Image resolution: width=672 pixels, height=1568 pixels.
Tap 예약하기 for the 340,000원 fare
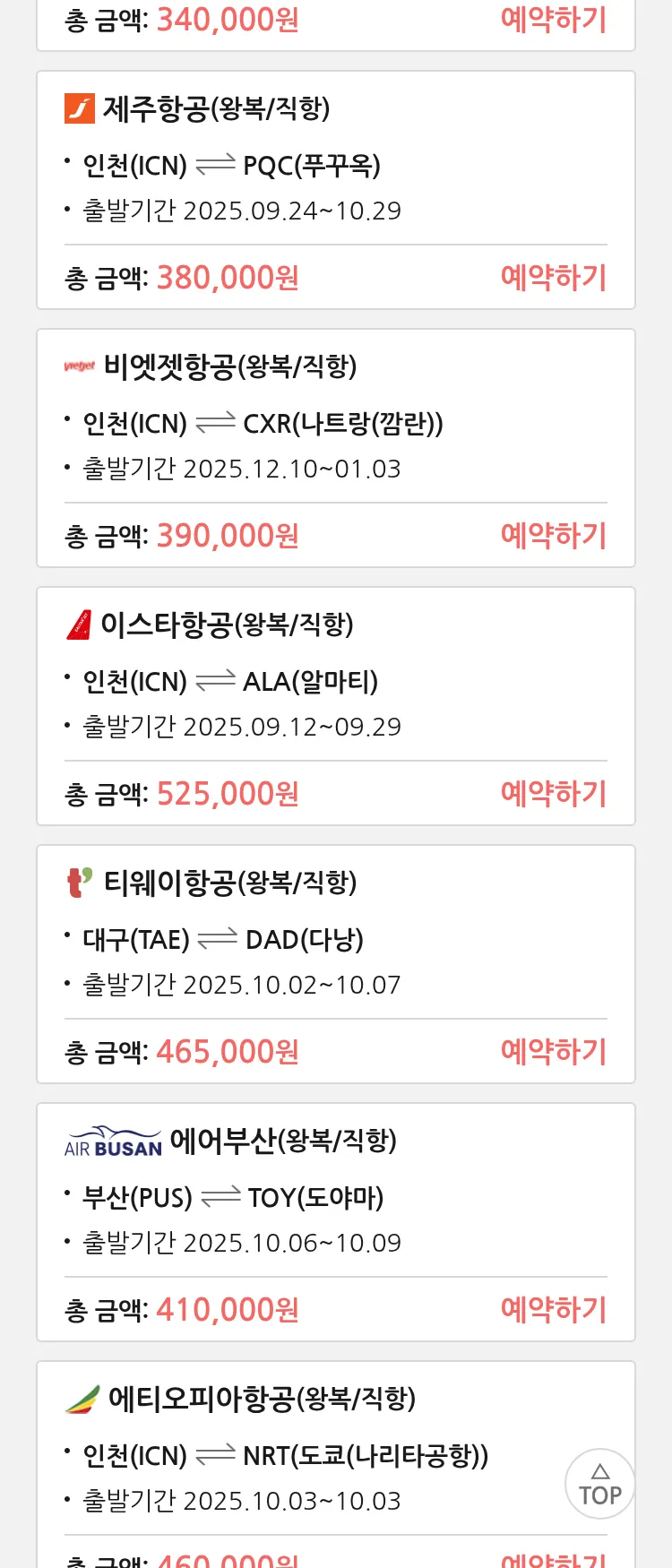coord(554,20)
